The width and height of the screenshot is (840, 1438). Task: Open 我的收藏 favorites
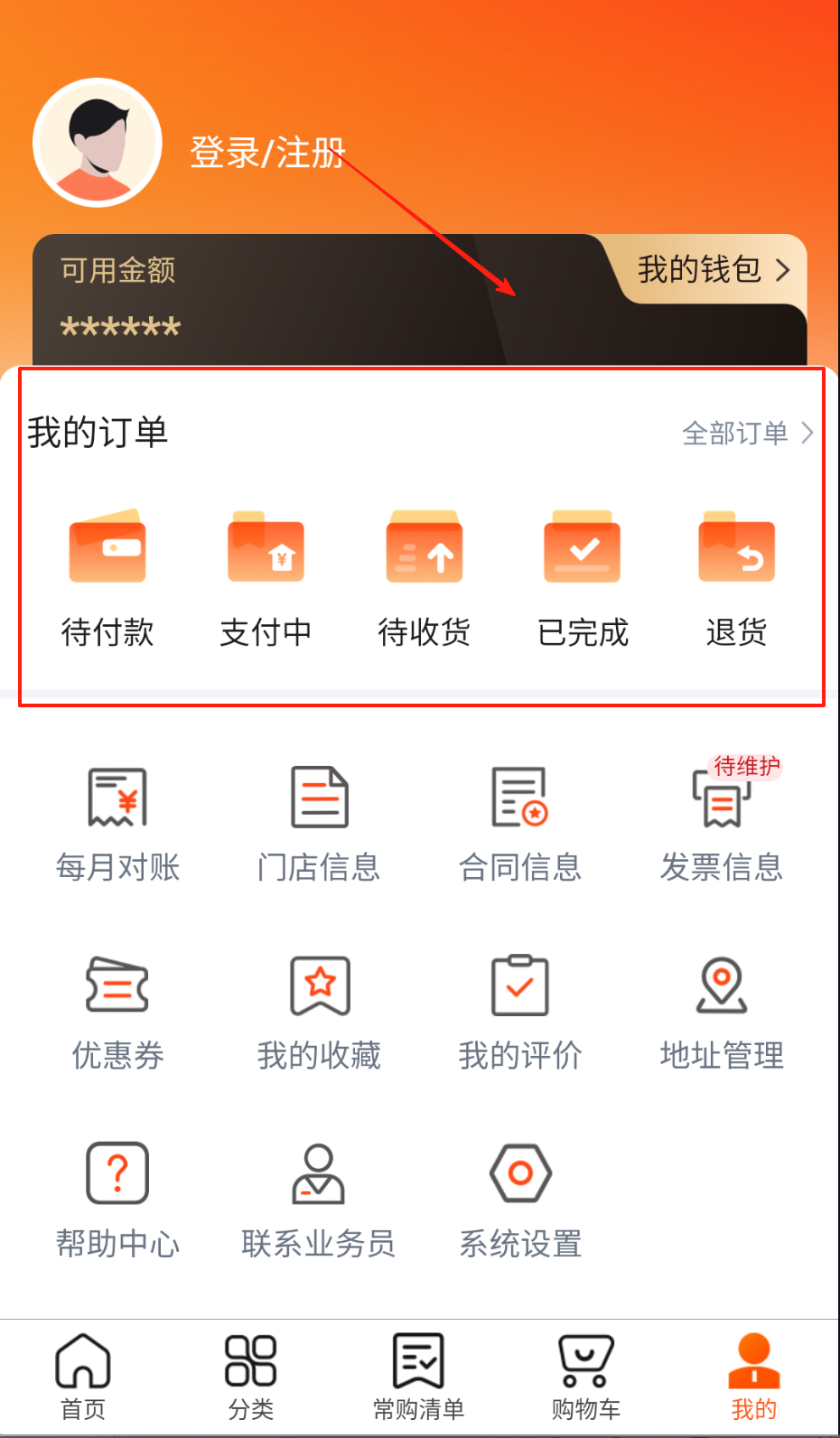coord(319,1012)
